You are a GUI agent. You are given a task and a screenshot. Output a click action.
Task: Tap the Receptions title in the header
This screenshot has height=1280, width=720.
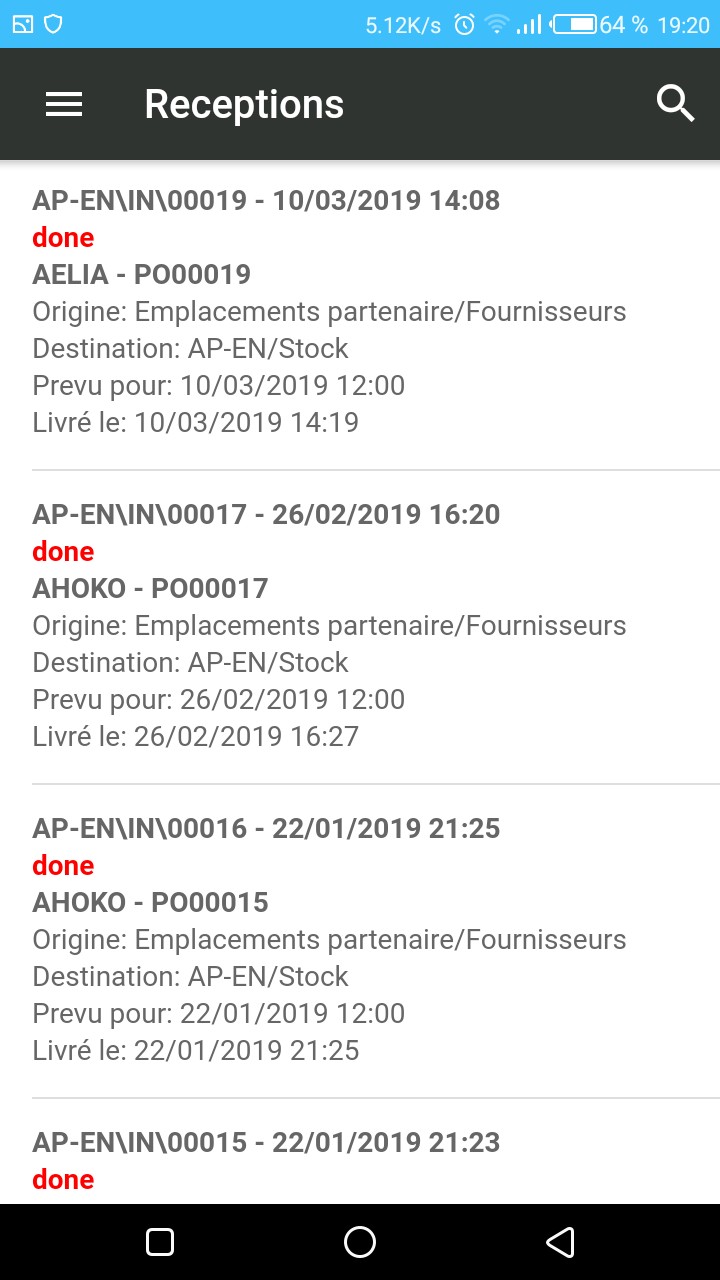tap(244, 103)
